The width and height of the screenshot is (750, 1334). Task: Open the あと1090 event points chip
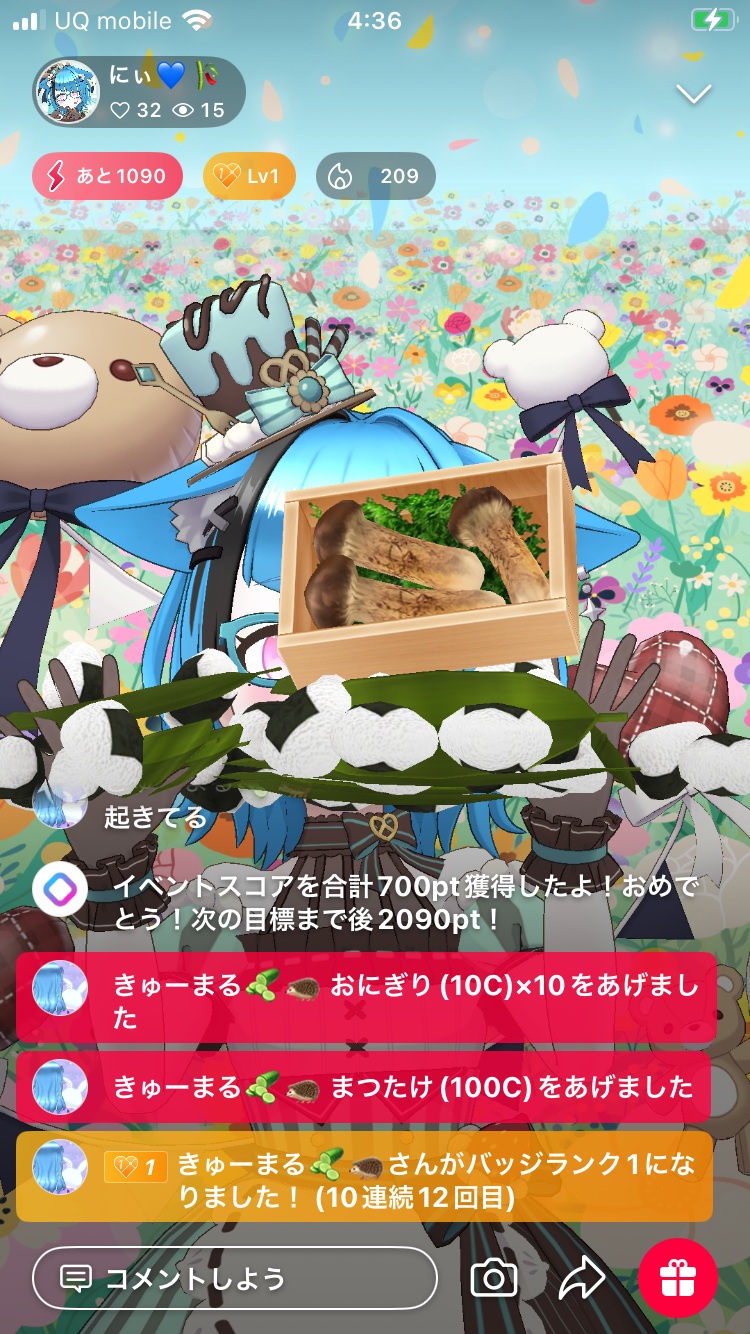[107, 177]
